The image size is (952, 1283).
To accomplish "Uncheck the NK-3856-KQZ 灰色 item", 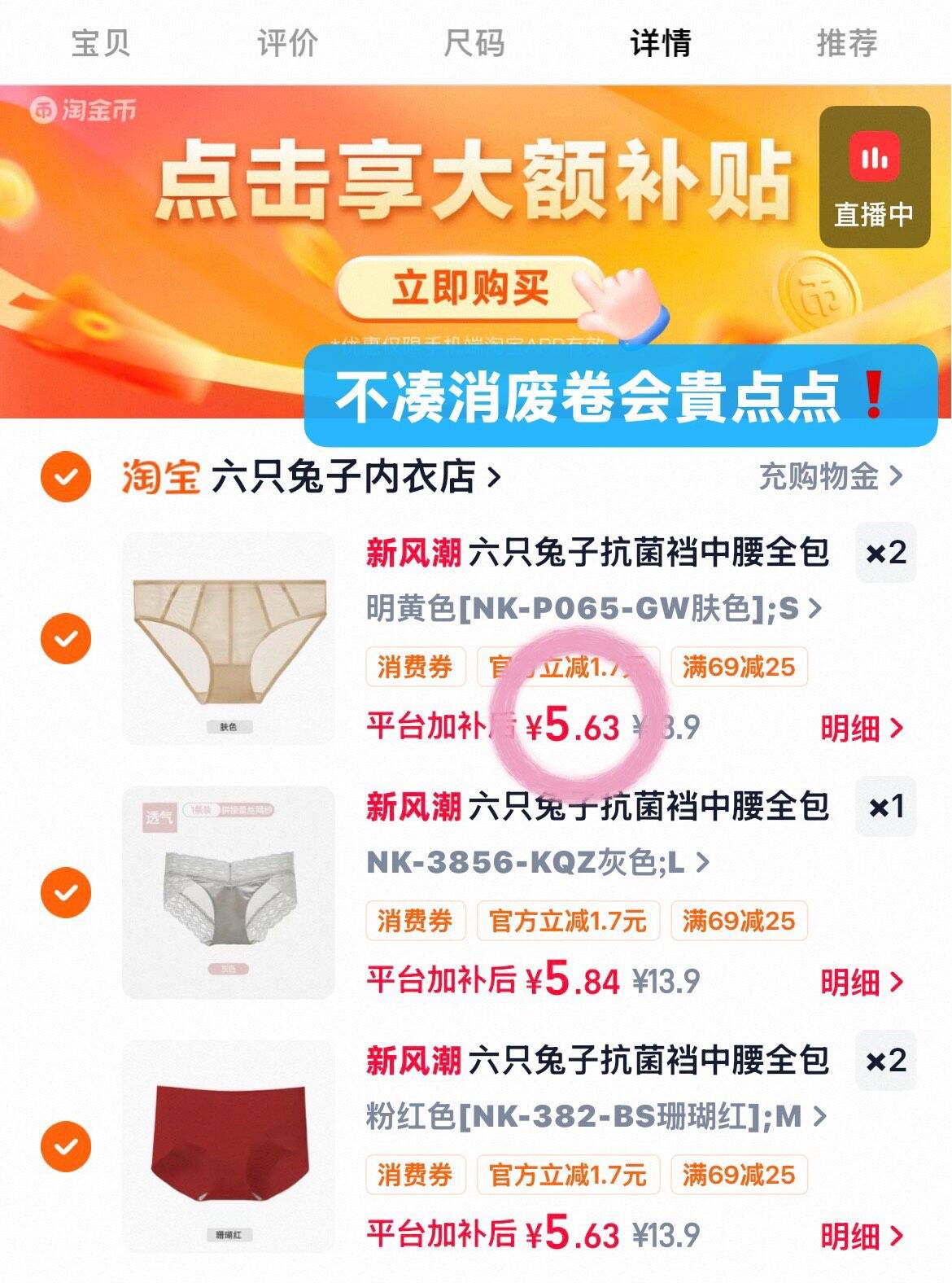I will click(x=66, y=892).
